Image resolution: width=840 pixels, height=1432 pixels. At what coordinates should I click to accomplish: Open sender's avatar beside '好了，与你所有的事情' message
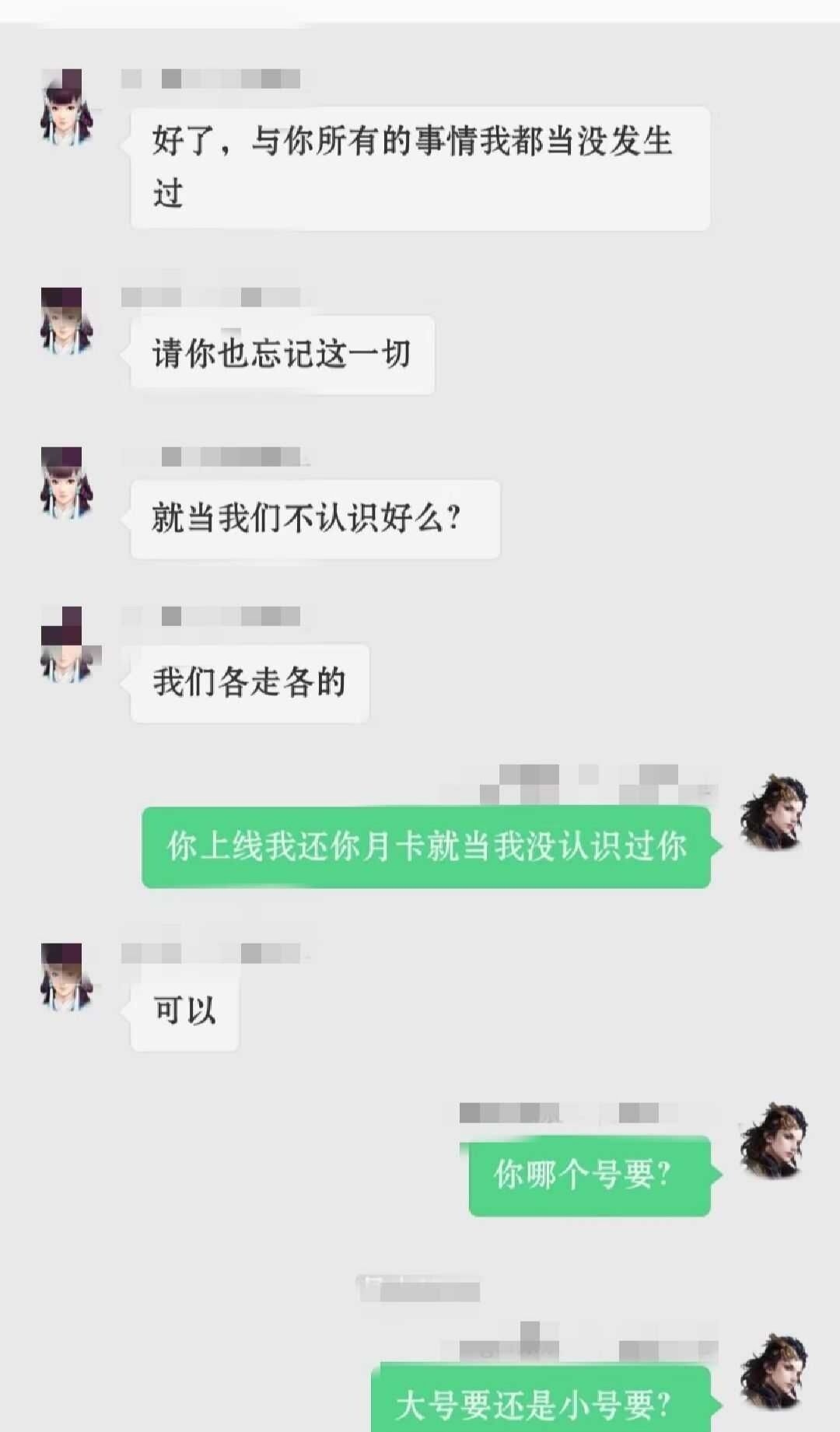point(66,107)
